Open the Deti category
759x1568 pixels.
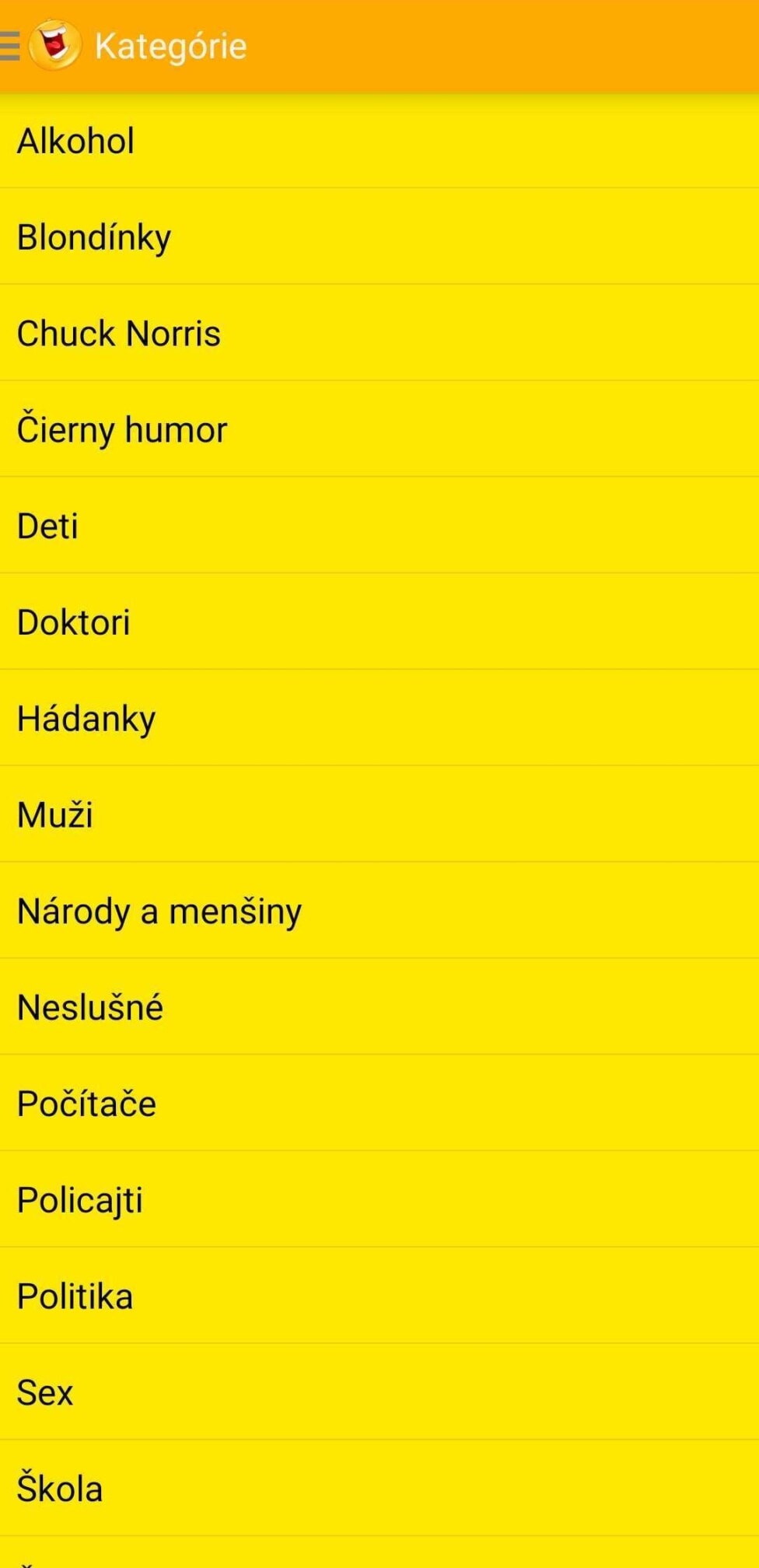379,526
